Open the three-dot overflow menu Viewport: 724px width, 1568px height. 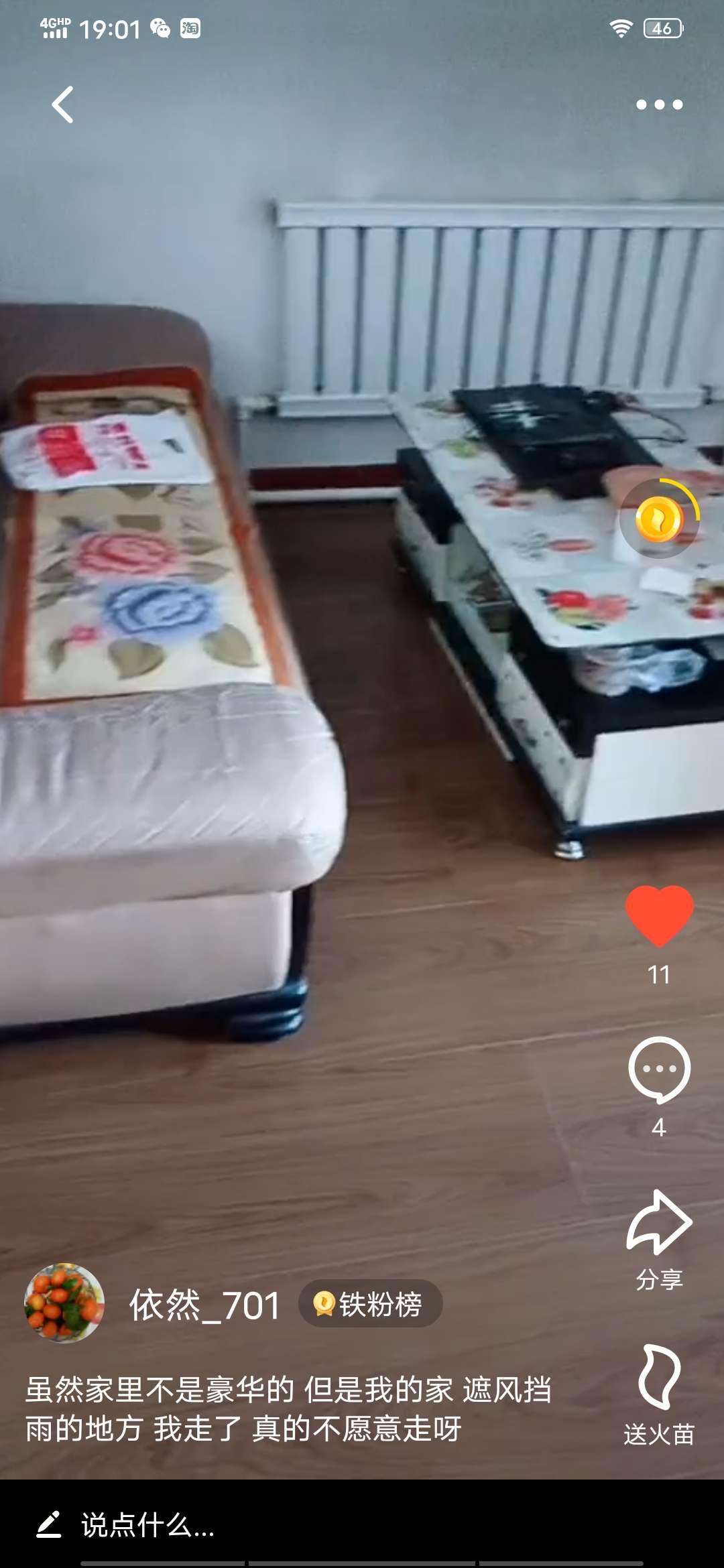click(659, 105)
